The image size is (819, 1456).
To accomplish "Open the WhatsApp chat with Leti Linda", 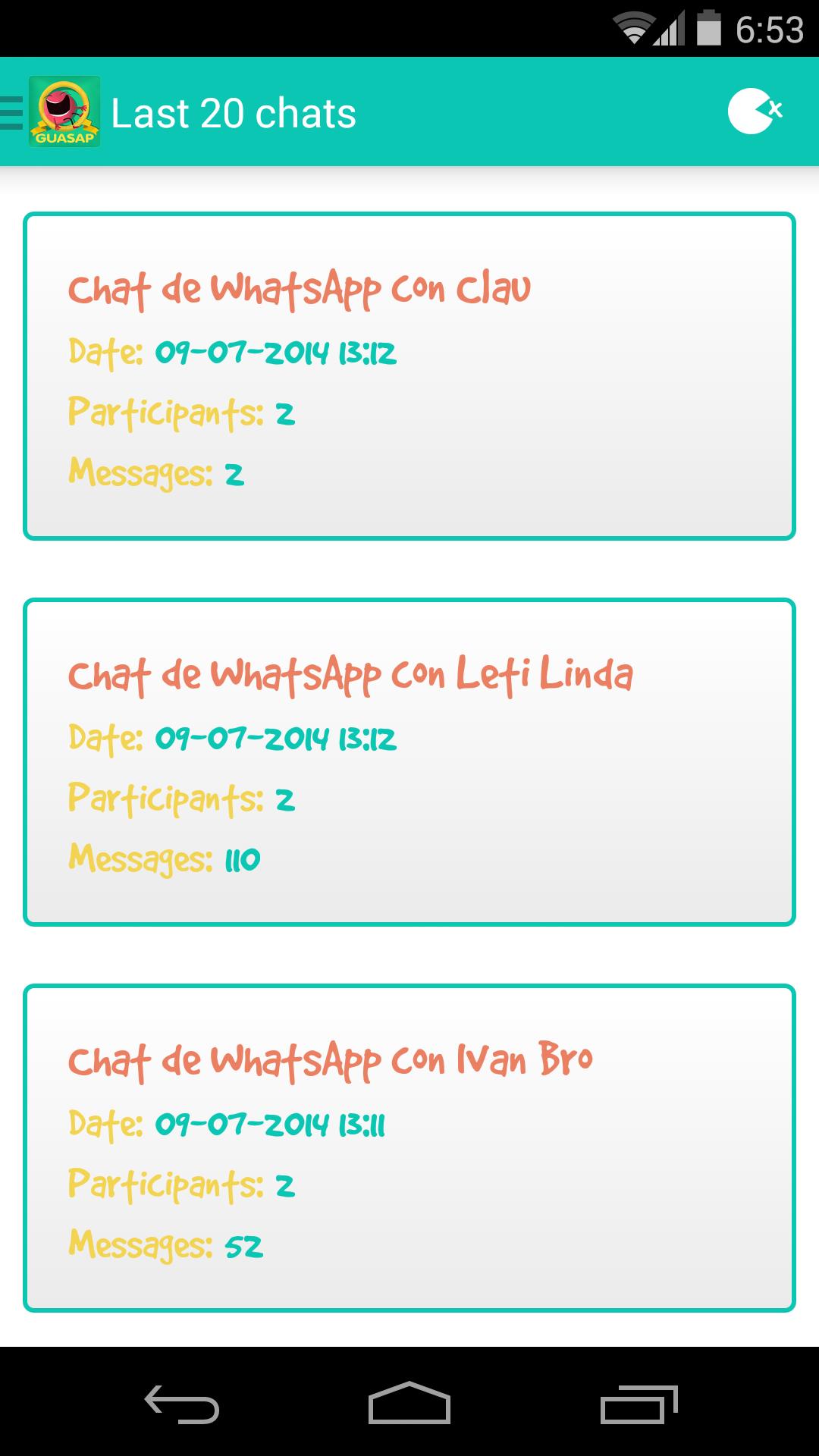I will 409,762.
